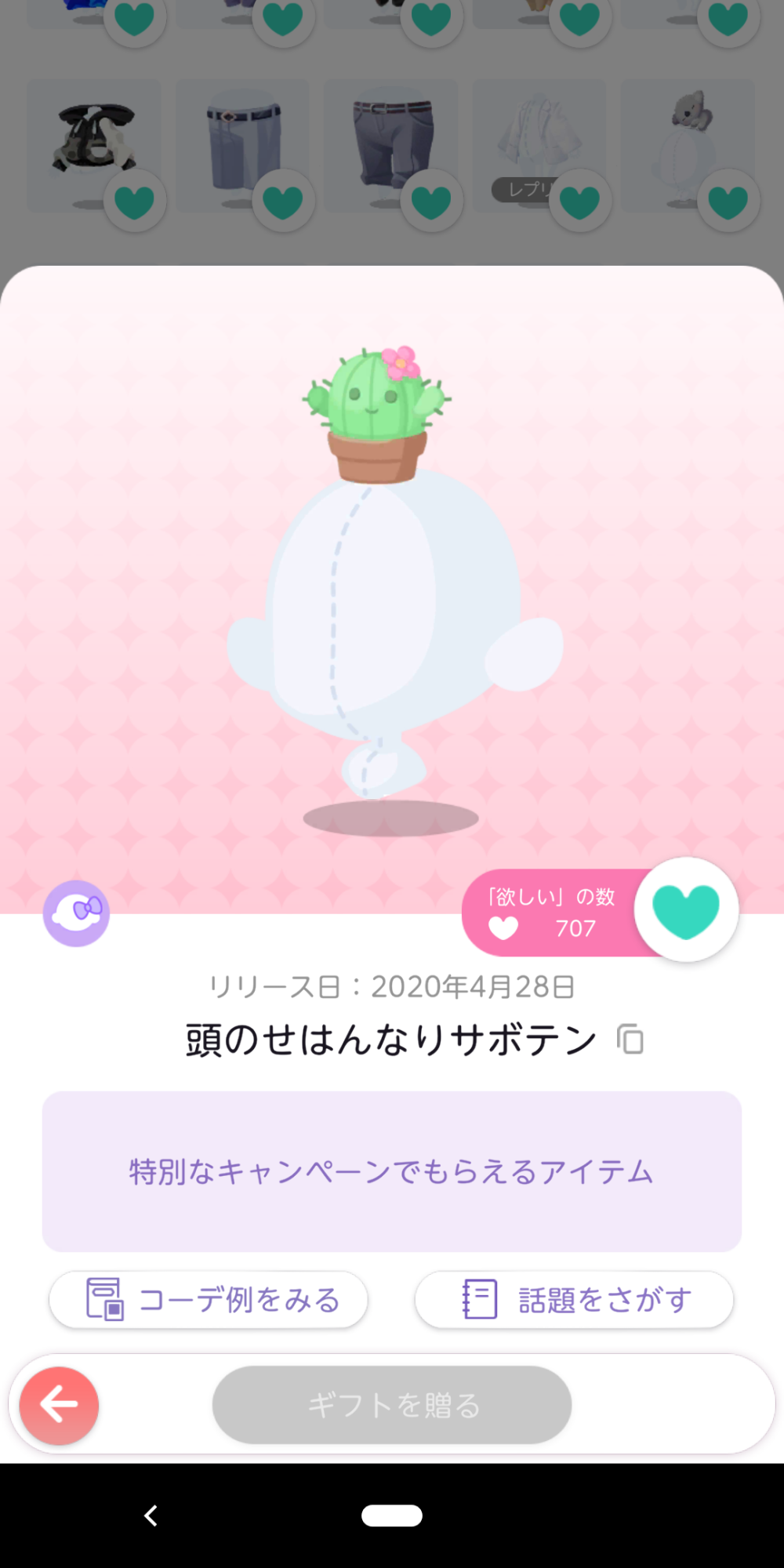Screen dimensions: 784x1568
Task: Tap the purple avatar ribbon icon
Action: click(x=77, y=913)
